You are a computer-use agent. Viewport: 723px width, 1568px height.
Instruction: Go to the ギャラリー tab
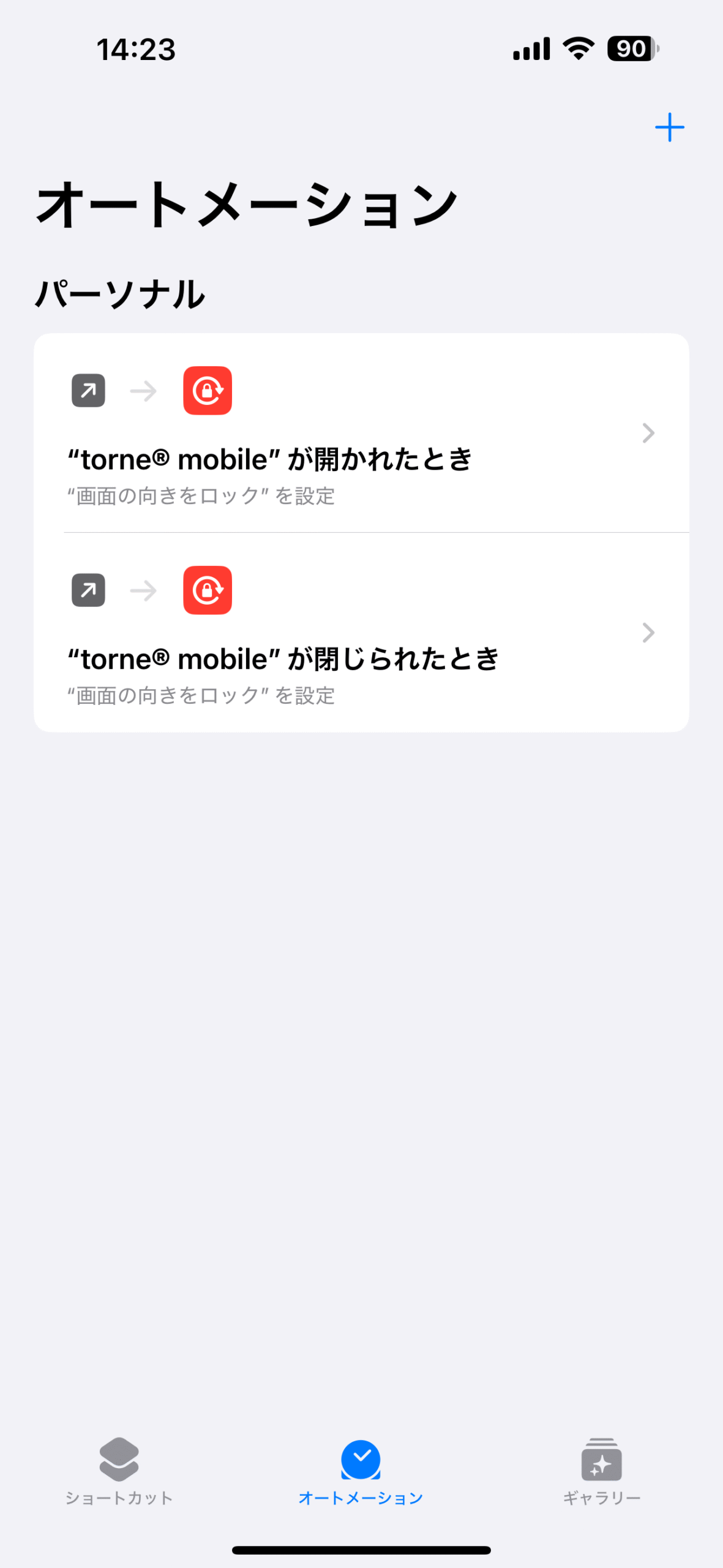601,1471
